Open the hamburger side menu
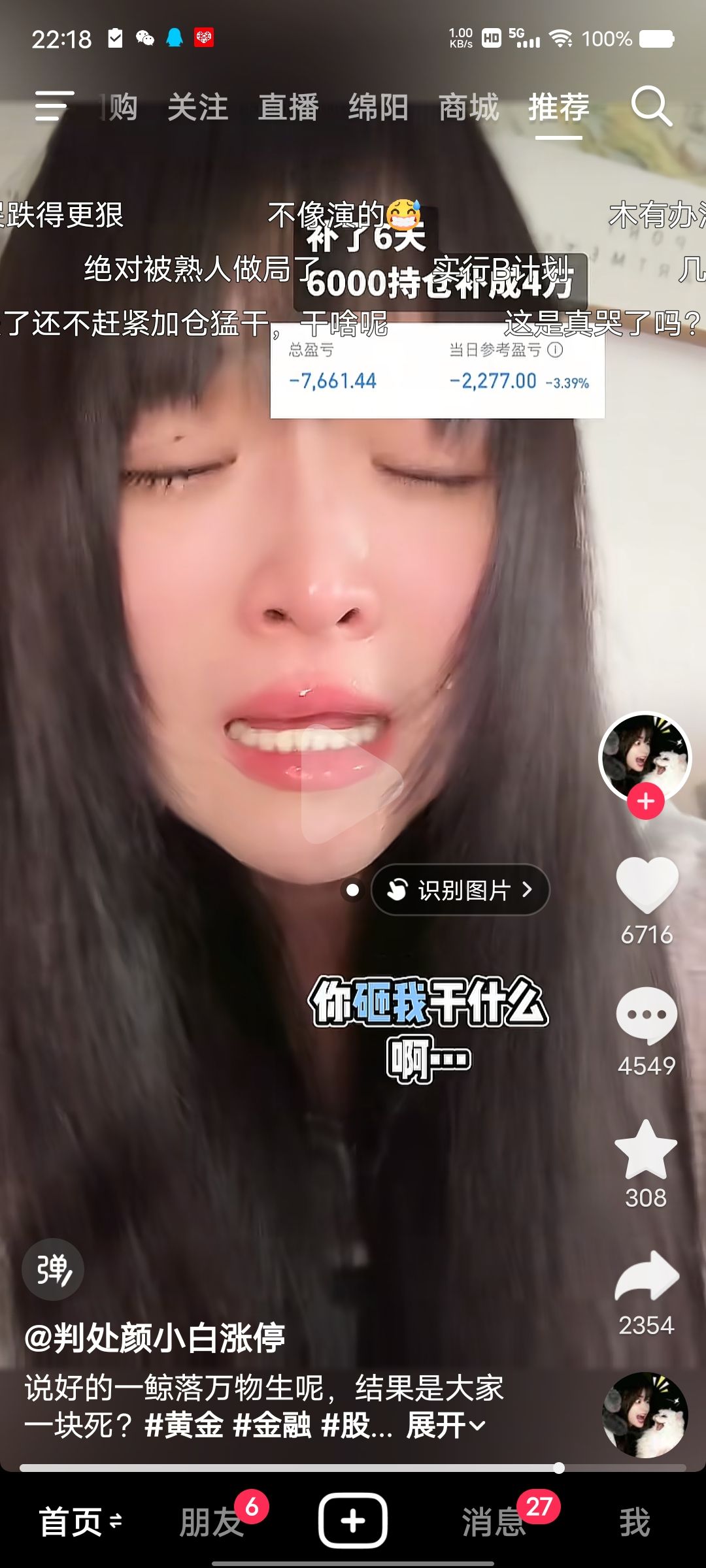 (x=54, y=106)
